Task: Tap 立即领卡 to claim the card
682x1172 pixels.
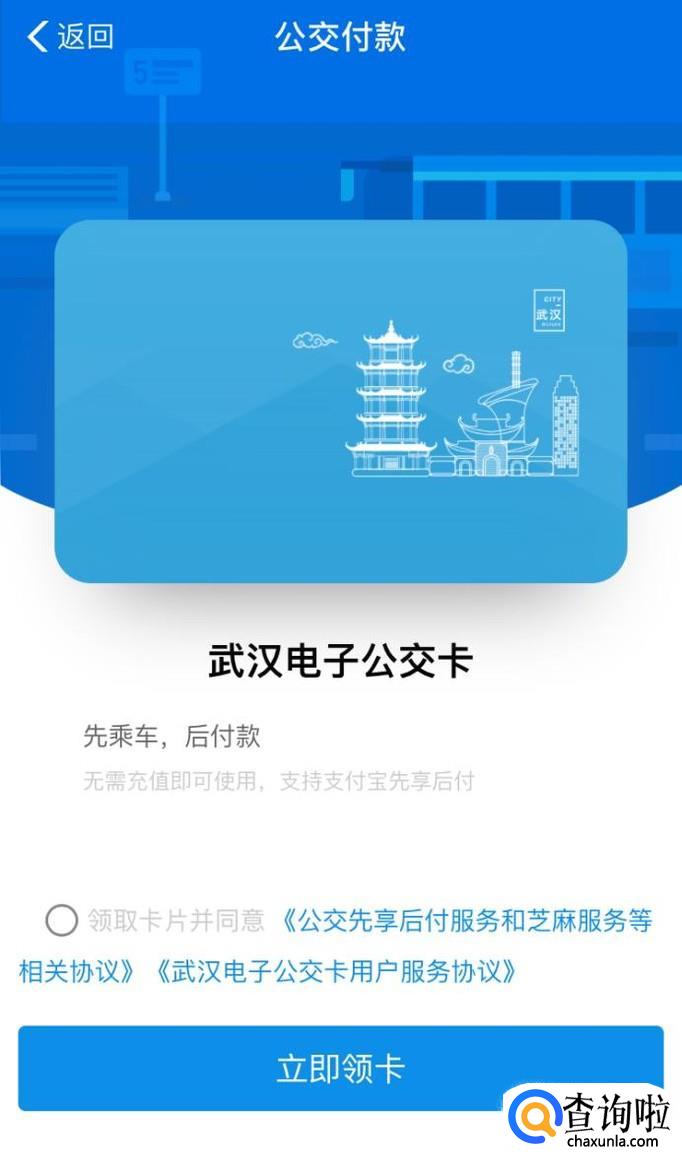Action: point(340,1068)
